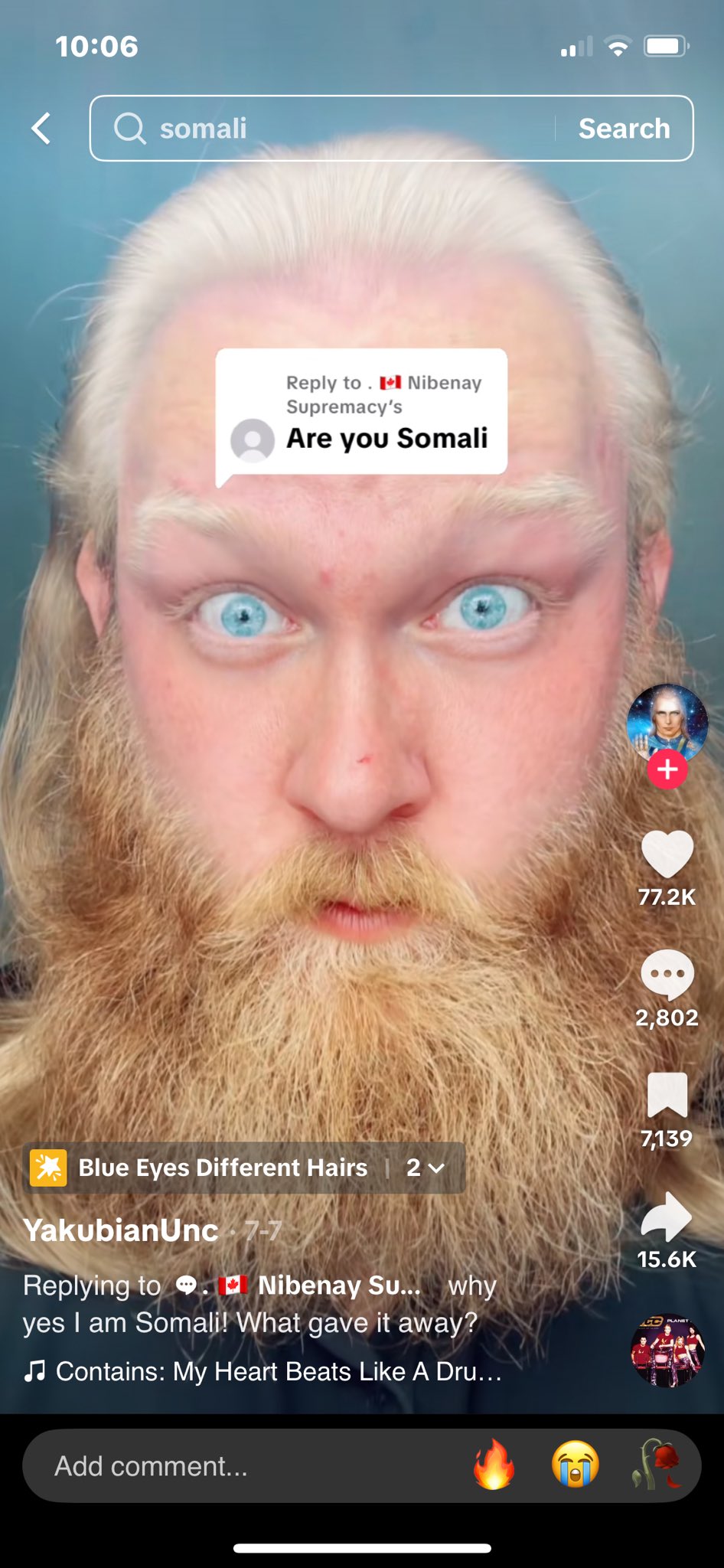Screen dimensions: 724x1568
Task: Follow the creator with the plus badge
Action: pyautogui.click(x=667, y=769)
